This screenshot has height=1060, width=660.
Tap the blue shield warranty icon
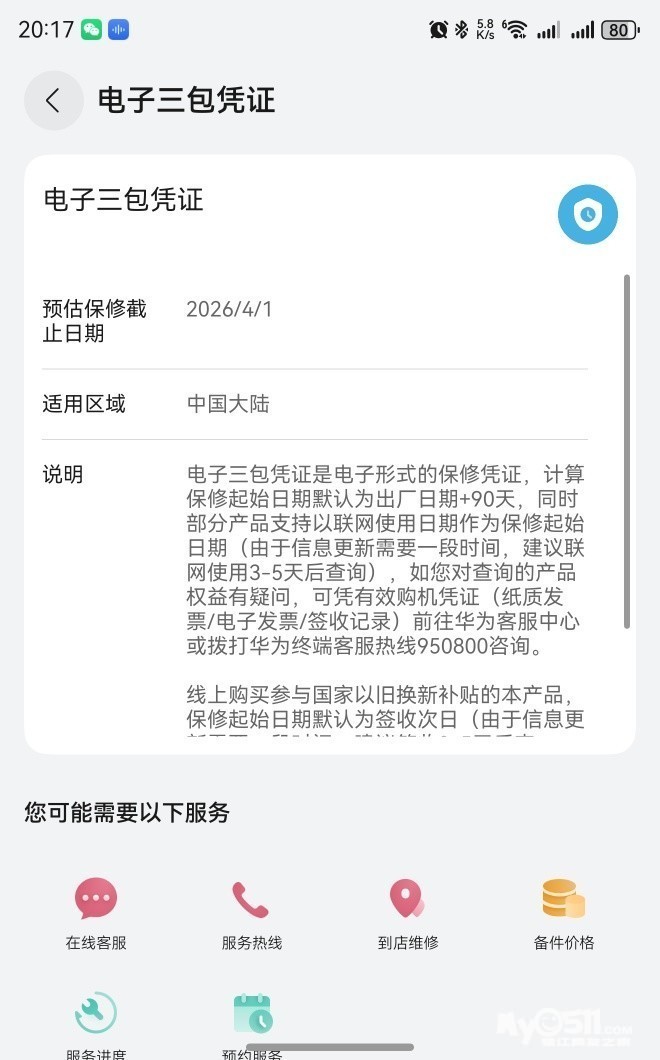coord(587,214)
